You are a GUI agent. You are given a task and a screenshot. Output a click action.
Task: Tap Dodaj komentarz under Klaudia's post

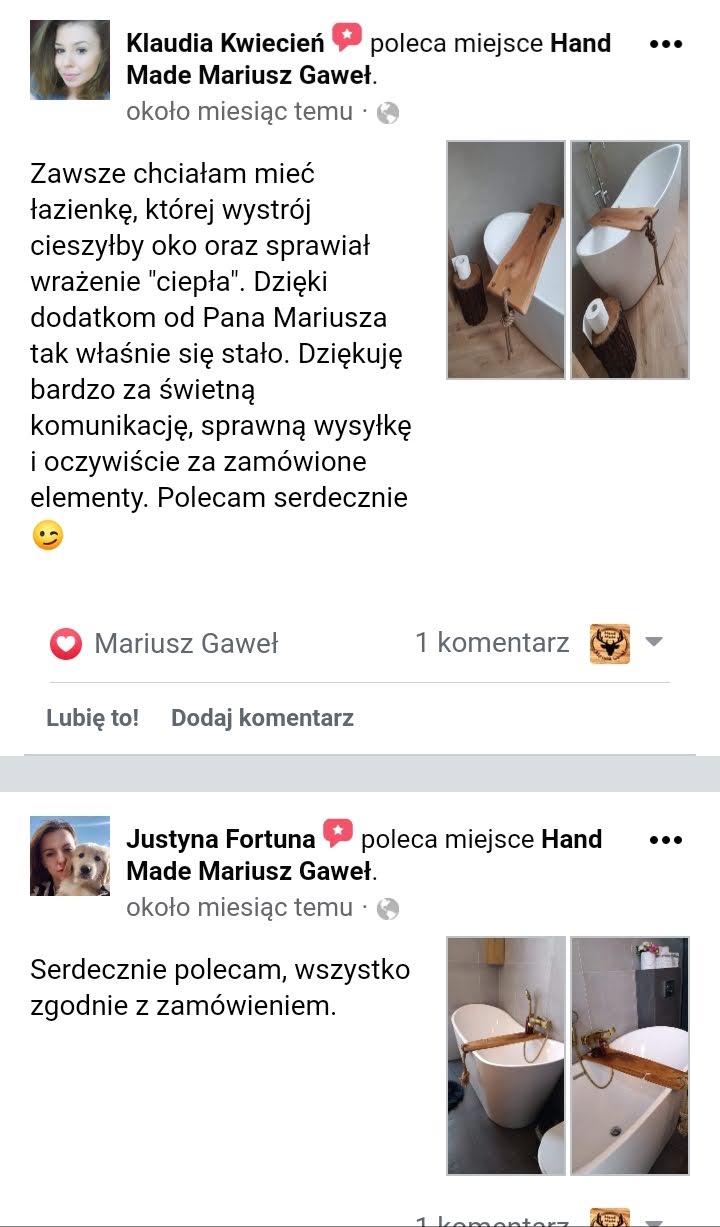[x=262, y=717]
